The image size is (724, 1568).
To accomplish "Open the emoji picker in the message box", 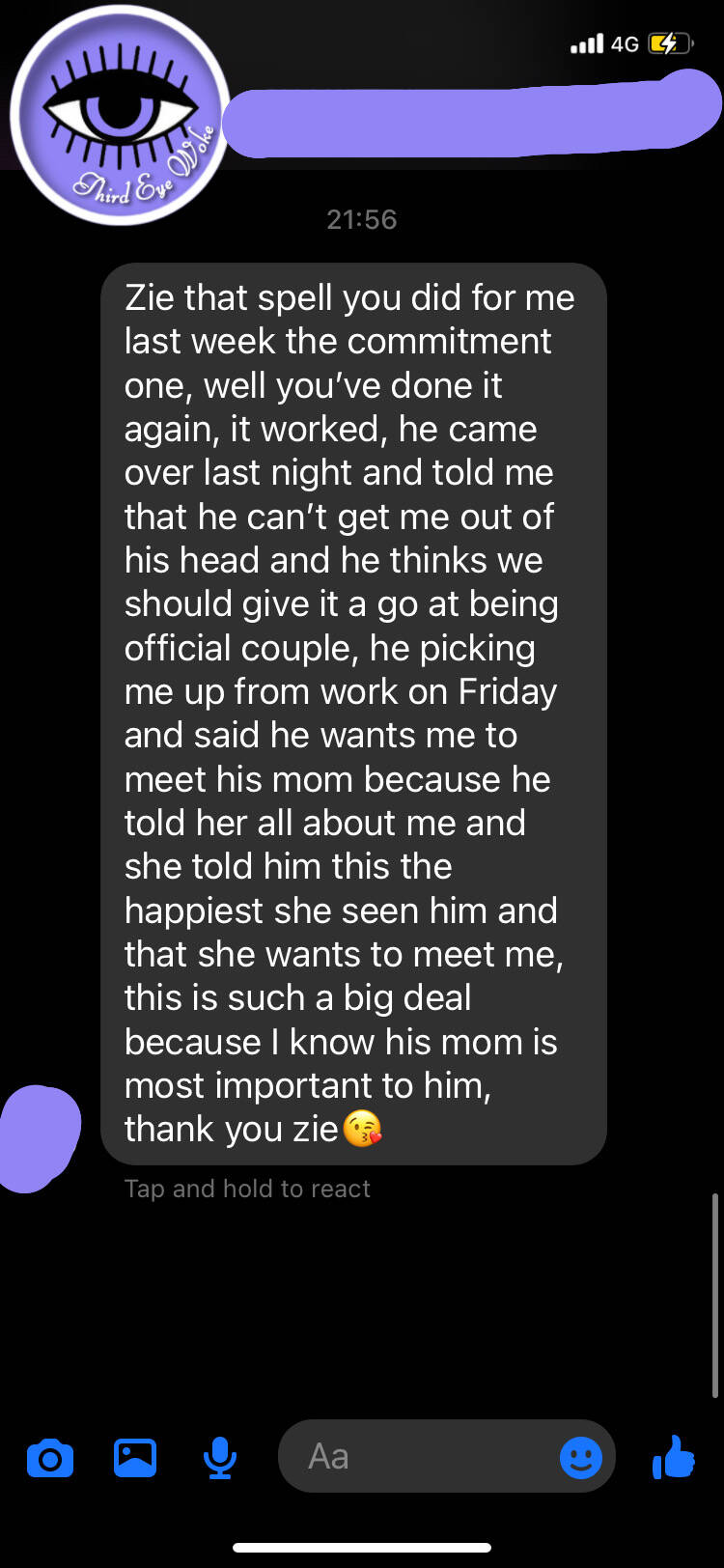I will point(581,1457).
